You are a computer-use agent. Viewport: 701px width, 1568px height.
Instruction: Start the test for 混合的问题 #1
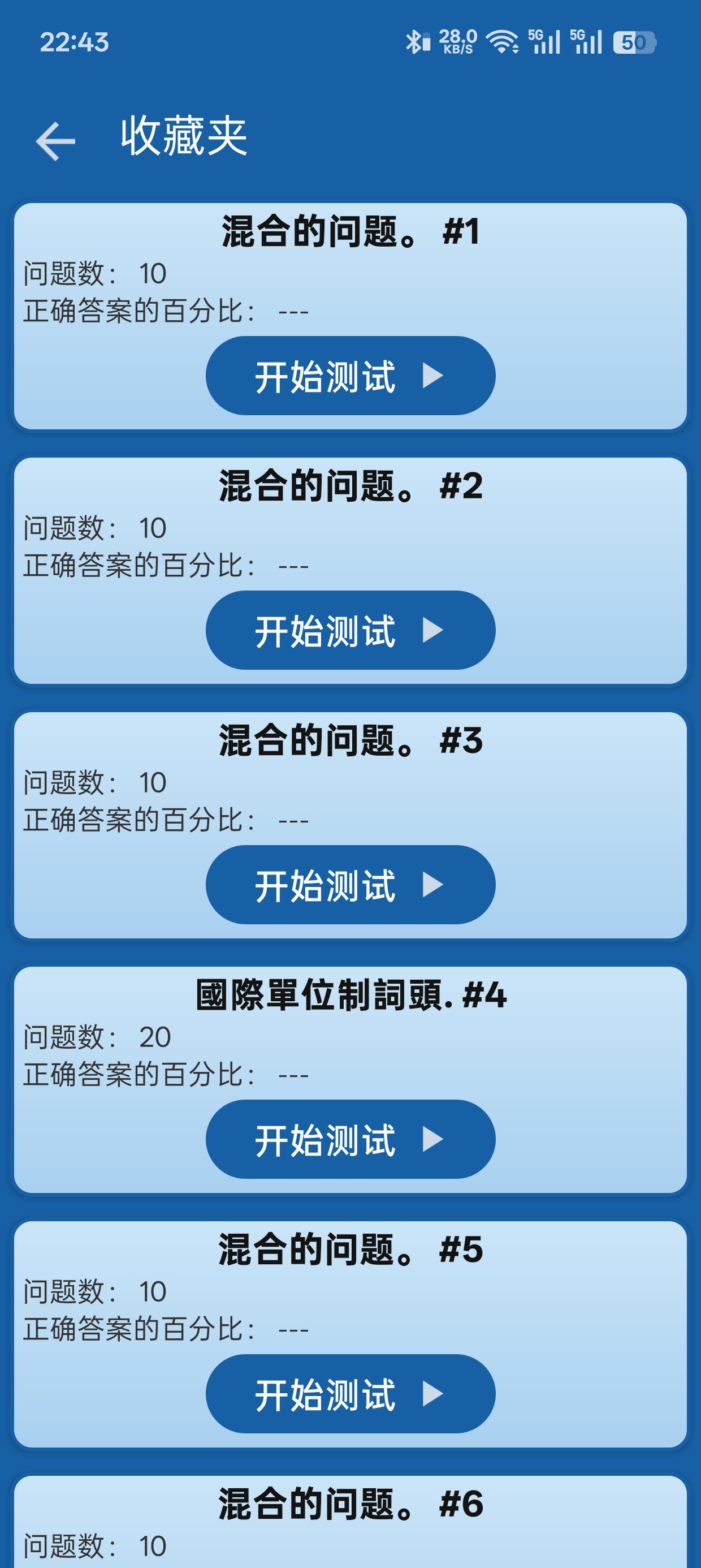350,376
